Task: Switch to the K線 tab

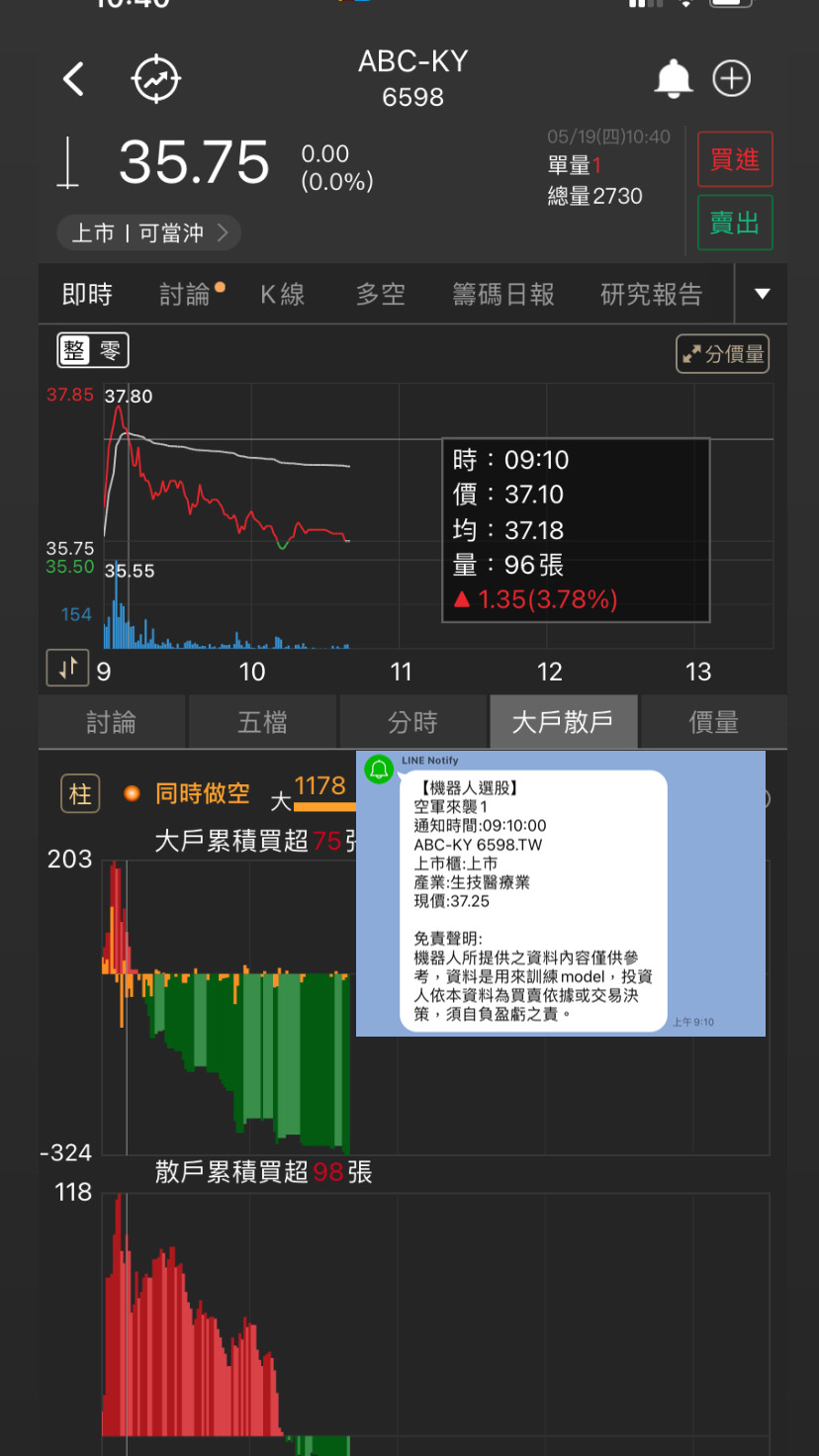Action: (282, 294)
